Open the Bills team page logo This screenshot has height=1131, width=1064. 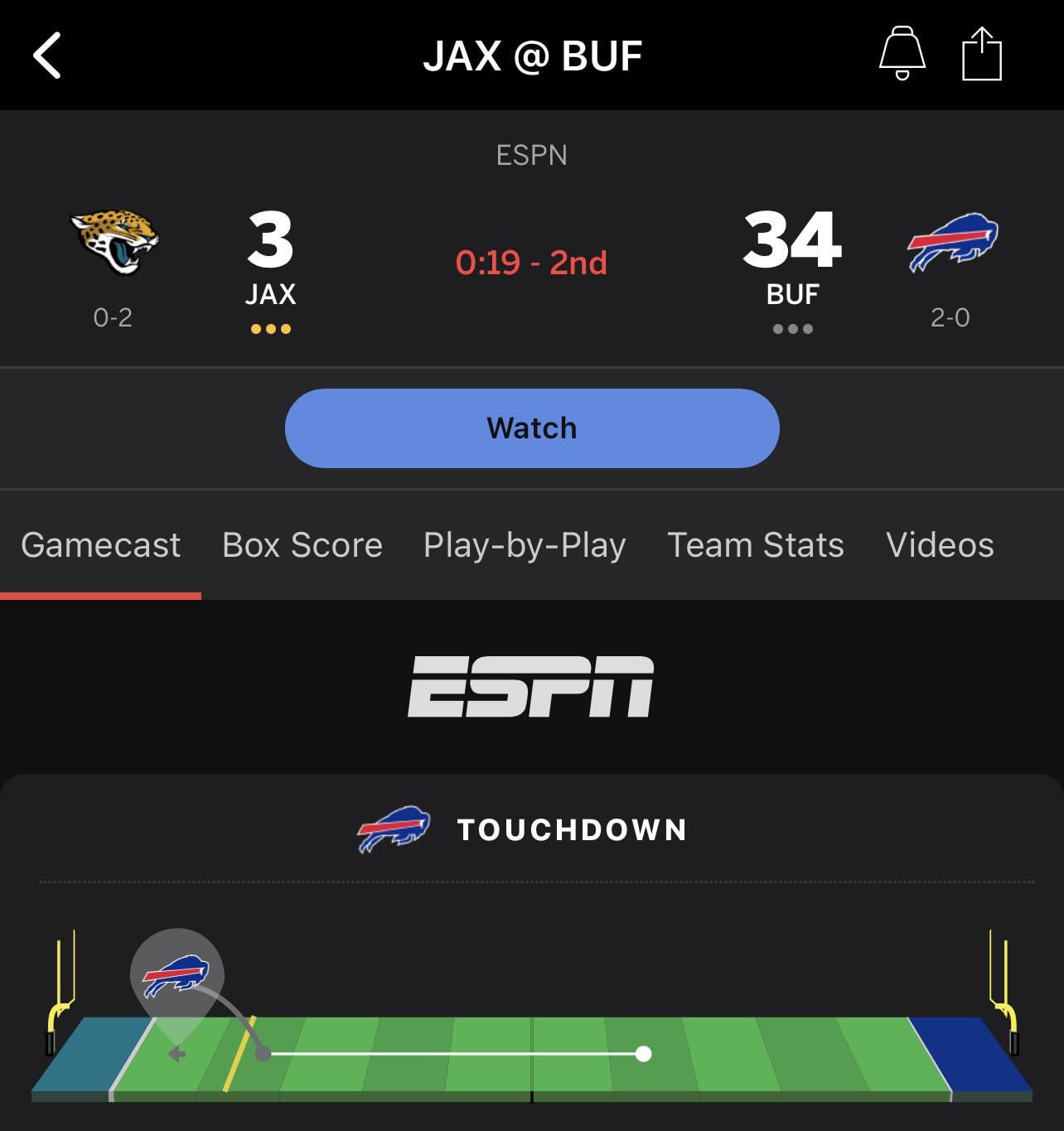tap(951, 242)
